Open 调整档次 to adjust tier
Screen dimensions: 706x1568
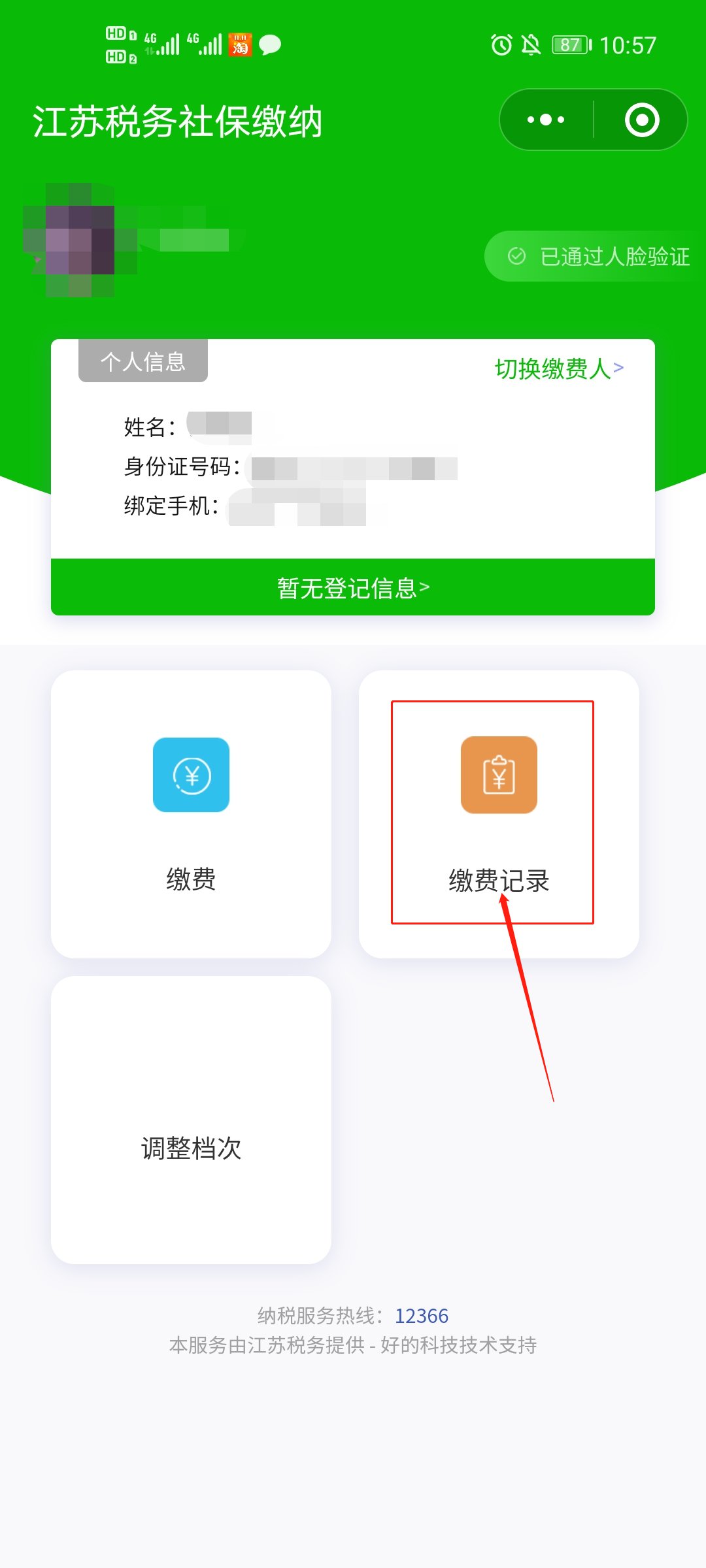click(x=191, y=1120)
